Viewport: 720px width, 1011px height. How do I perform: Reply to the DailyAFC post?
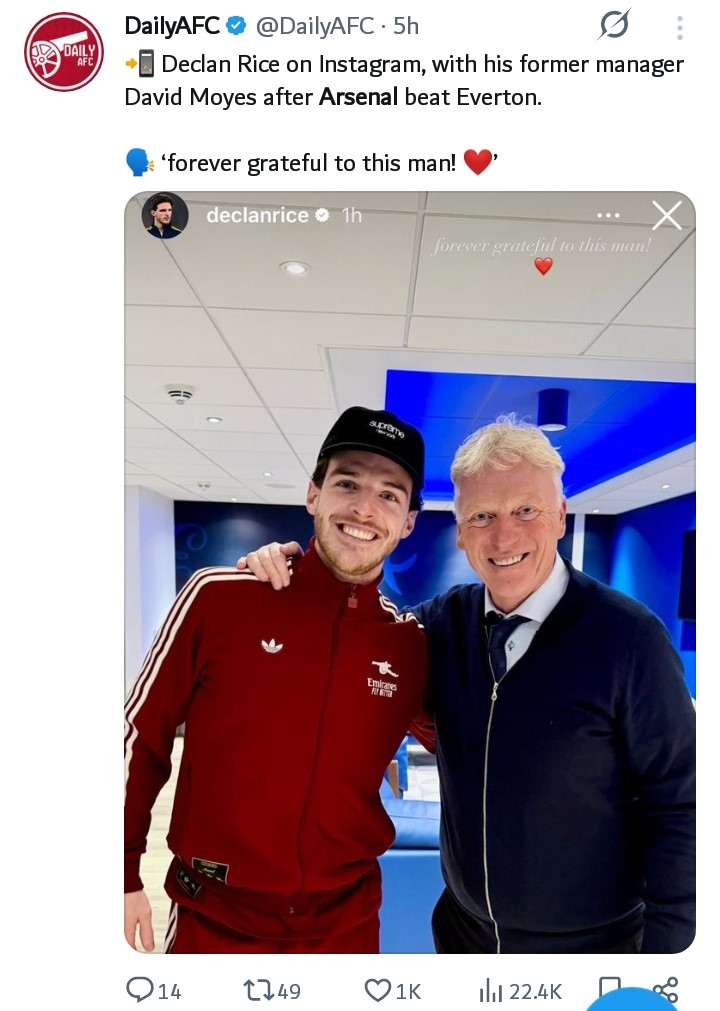click(141, 990)
